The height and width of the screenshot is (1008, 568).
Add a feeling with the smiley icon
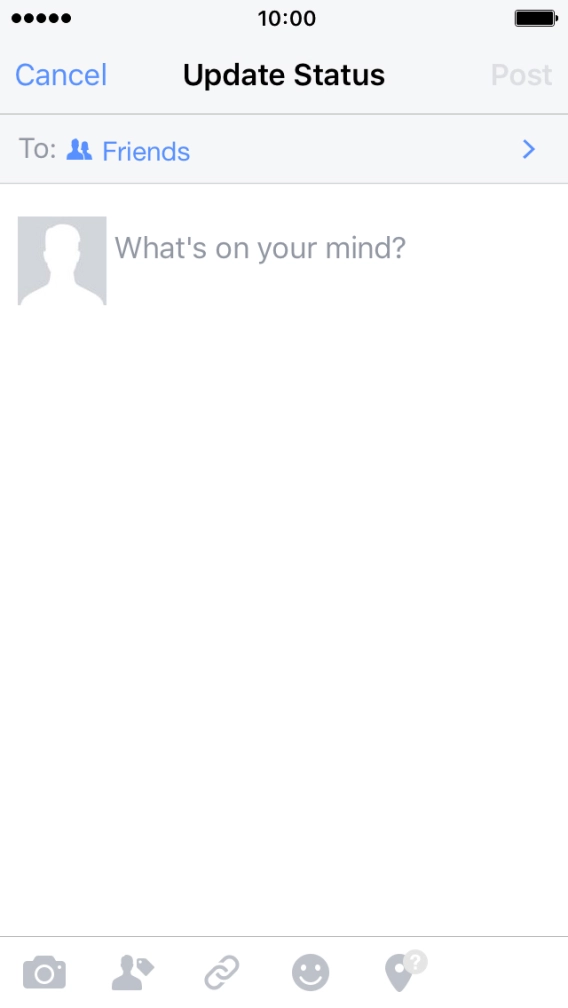tap(310, 973)
